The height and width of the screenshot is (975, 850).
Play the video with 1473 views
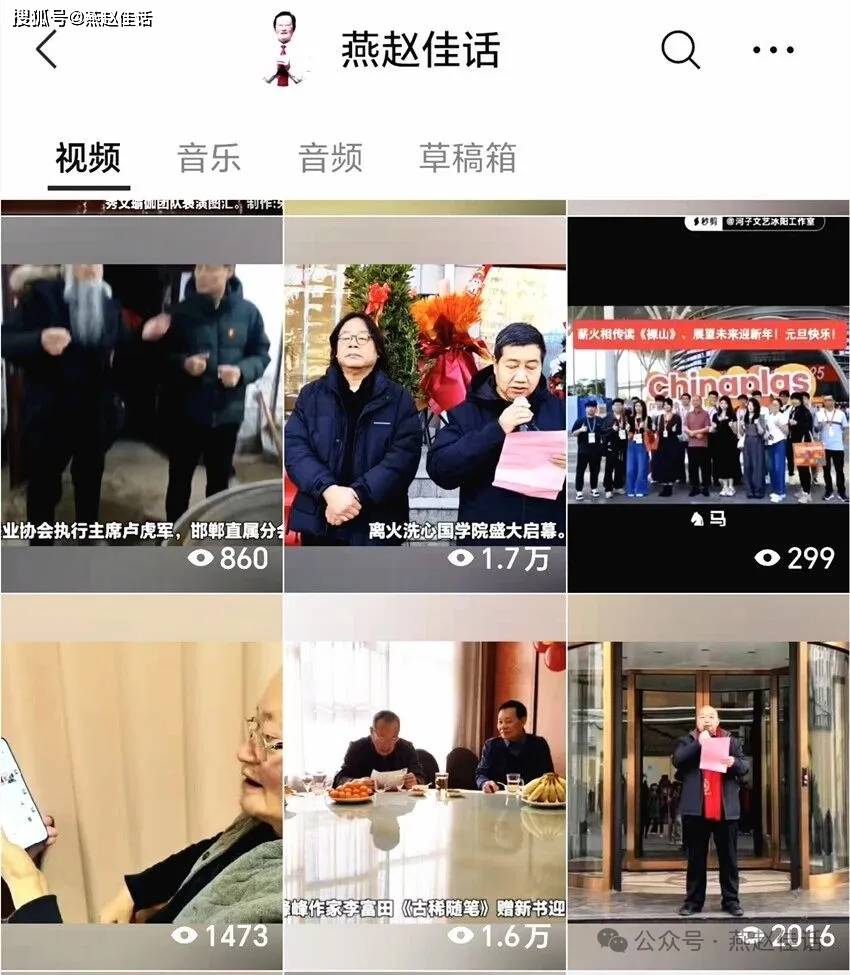(x=141, y=780)
